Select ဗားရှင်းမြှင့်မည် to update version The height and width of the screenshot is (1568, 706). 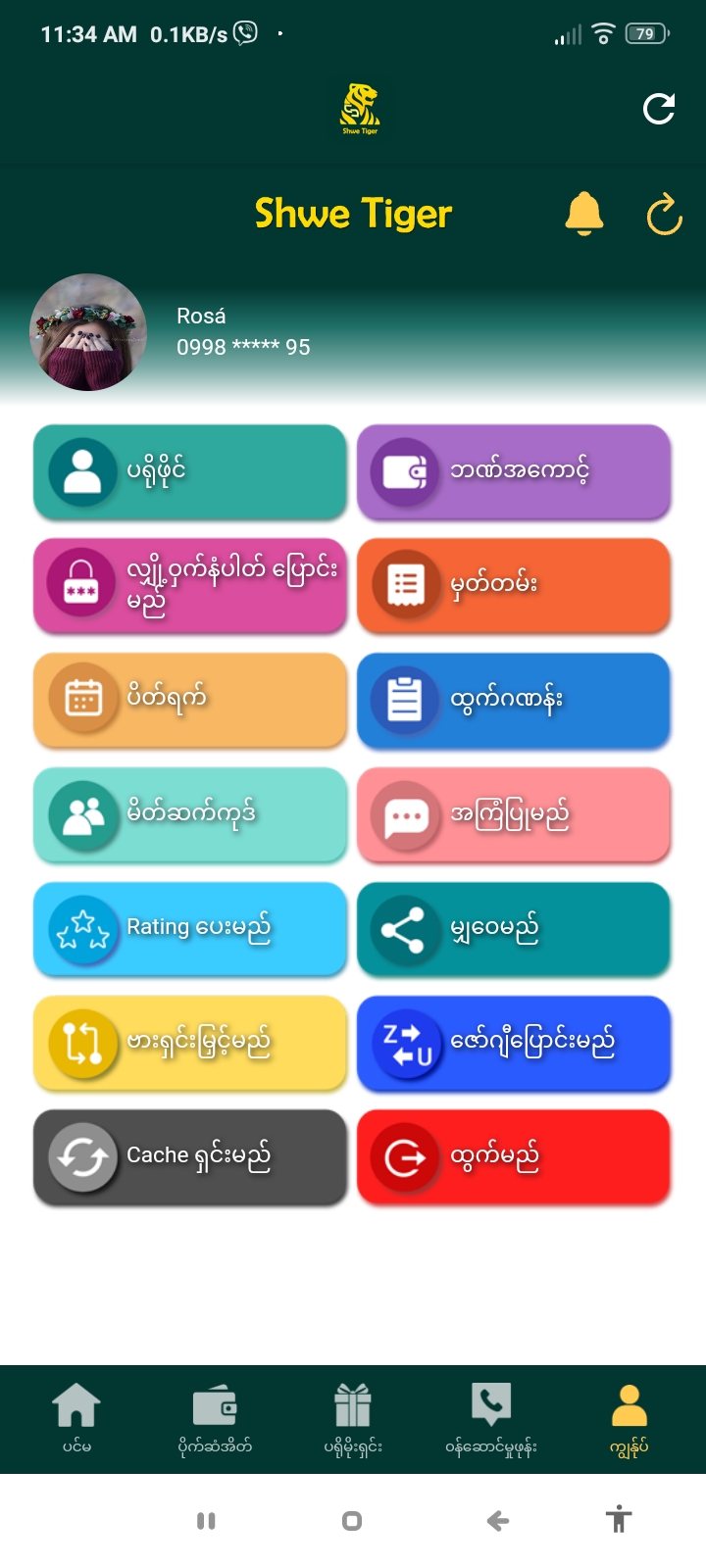(x=190, y=1043)
